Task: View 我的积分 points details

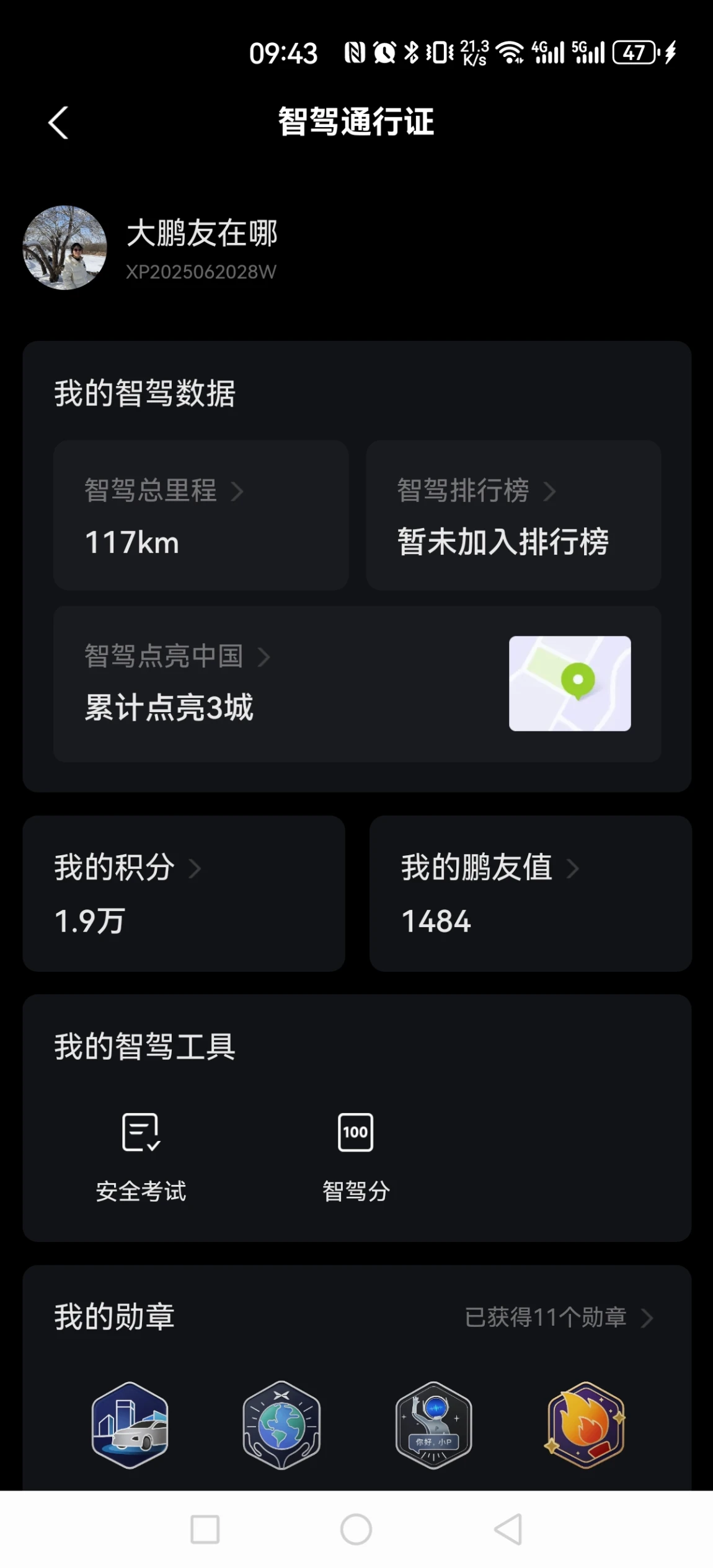Action: [184, 893]
